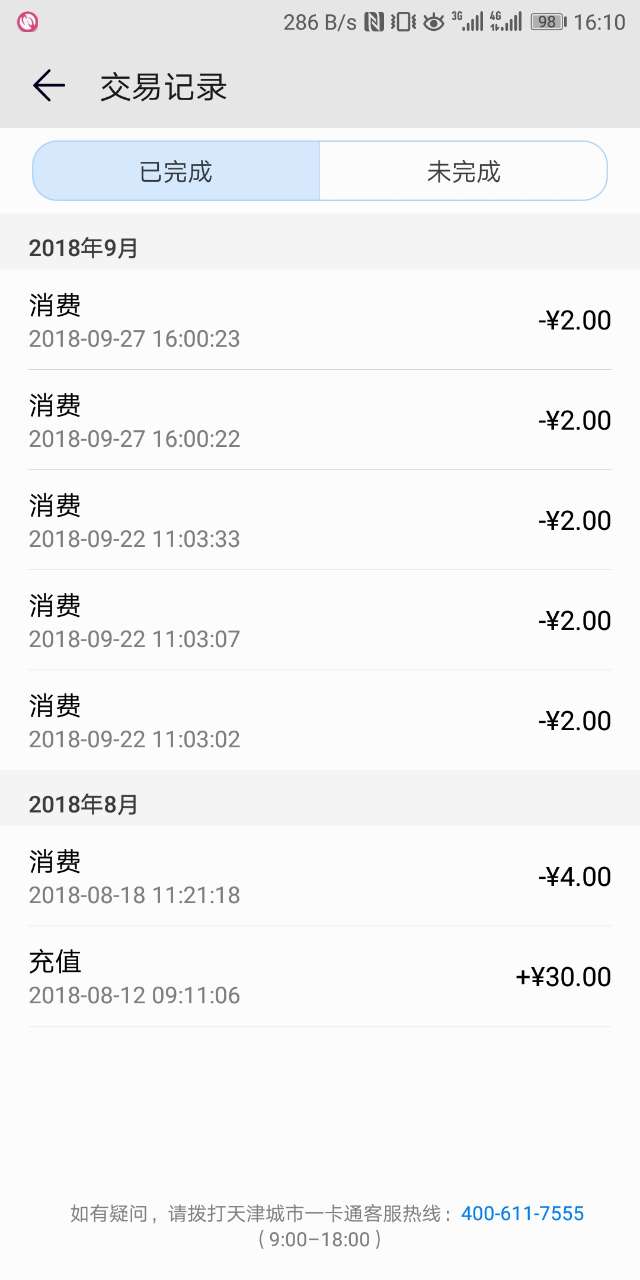Go back from 交易记录 screen
The width and height of the screenshot is (640, 1280).
[48, 87]
